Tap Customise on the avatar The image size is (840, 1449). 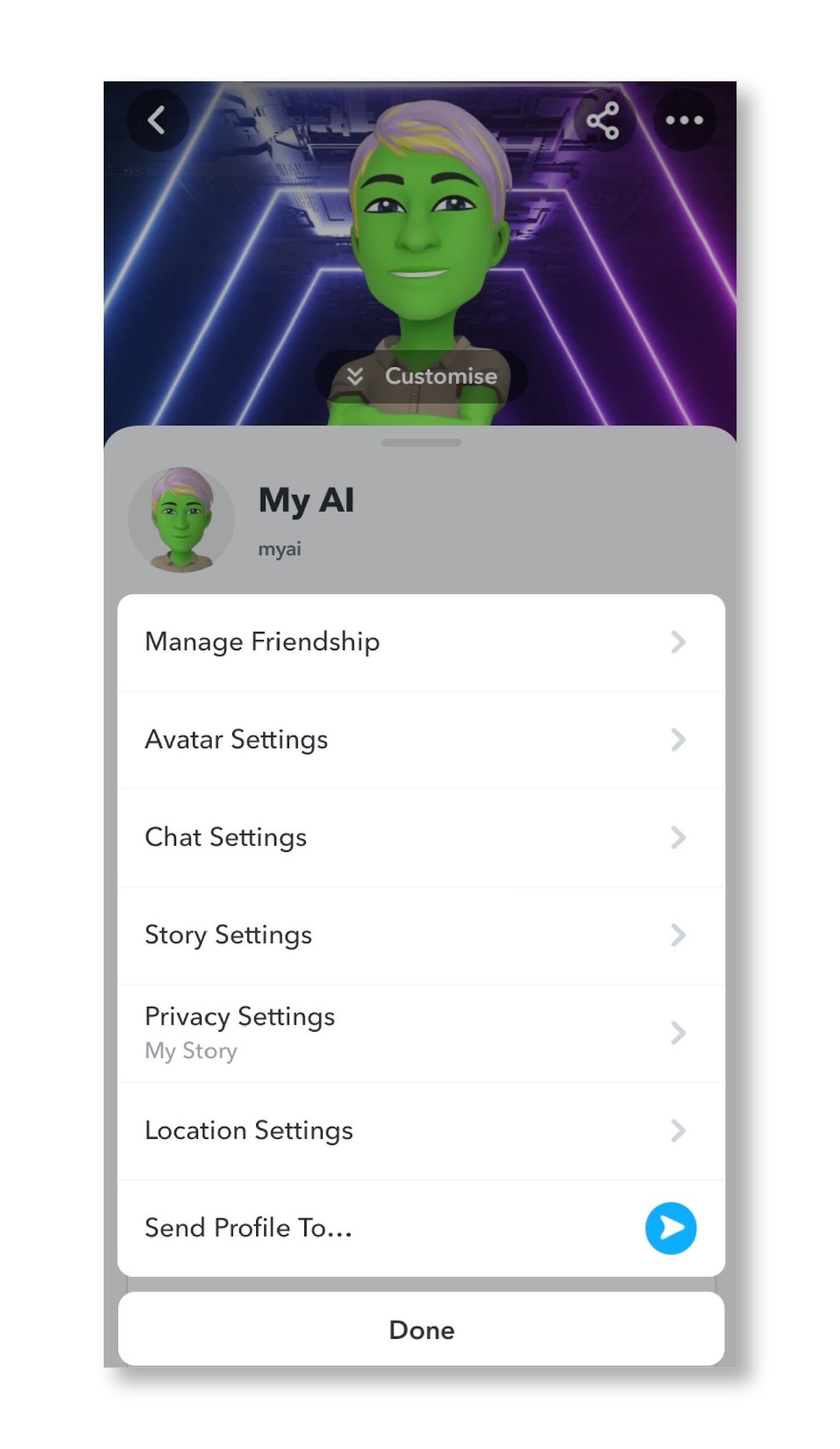coord(421,376)
